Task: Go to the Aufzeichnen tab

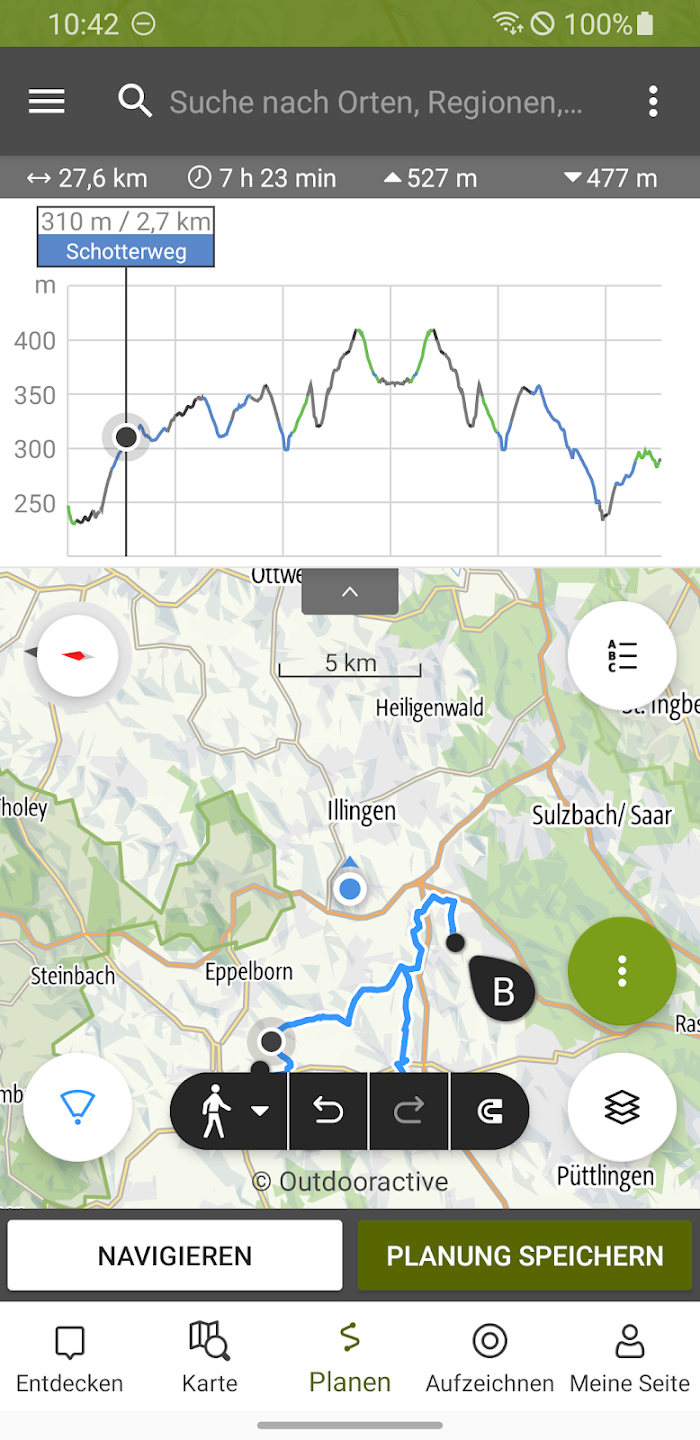Action: pos(490,1358)
